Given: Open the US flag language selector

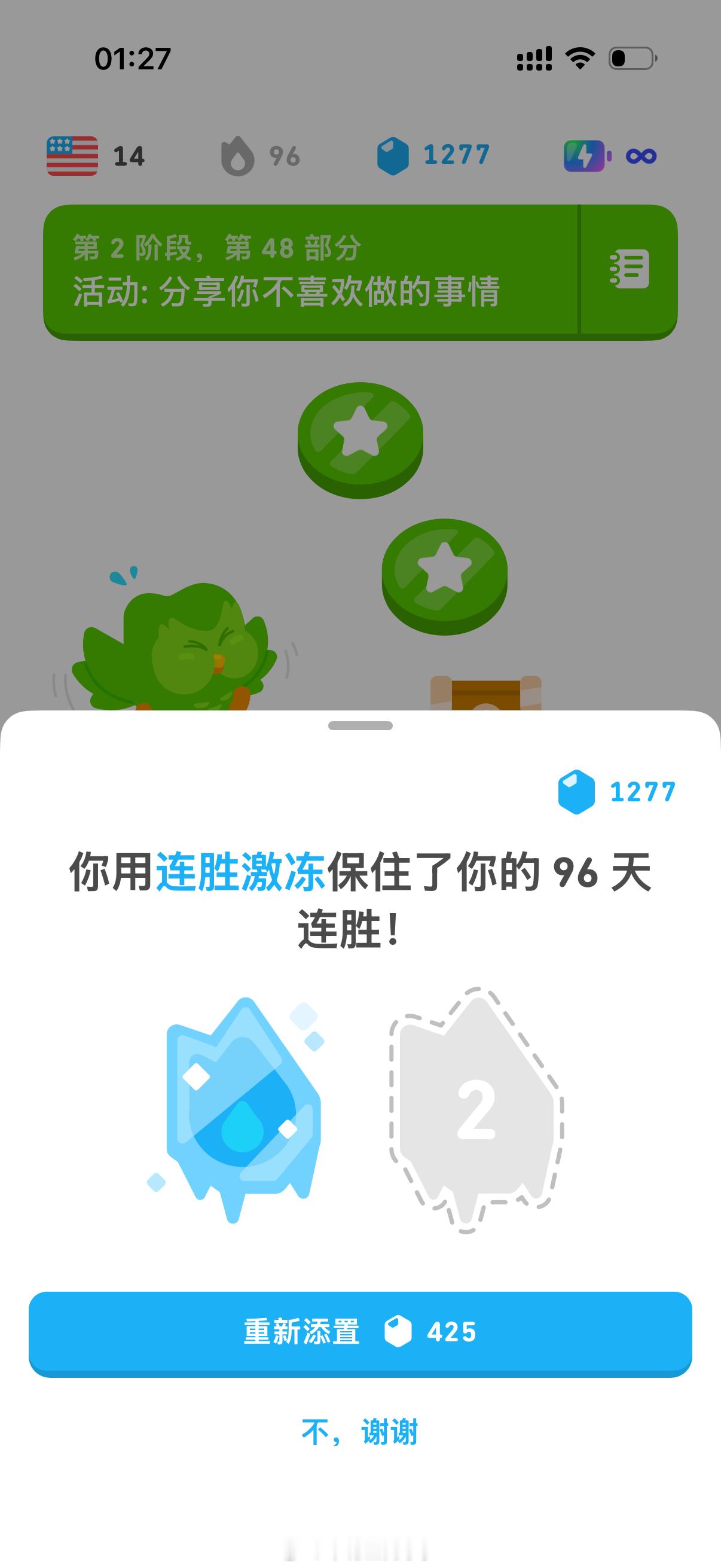Looking at the screenshot, I should 72,154.
